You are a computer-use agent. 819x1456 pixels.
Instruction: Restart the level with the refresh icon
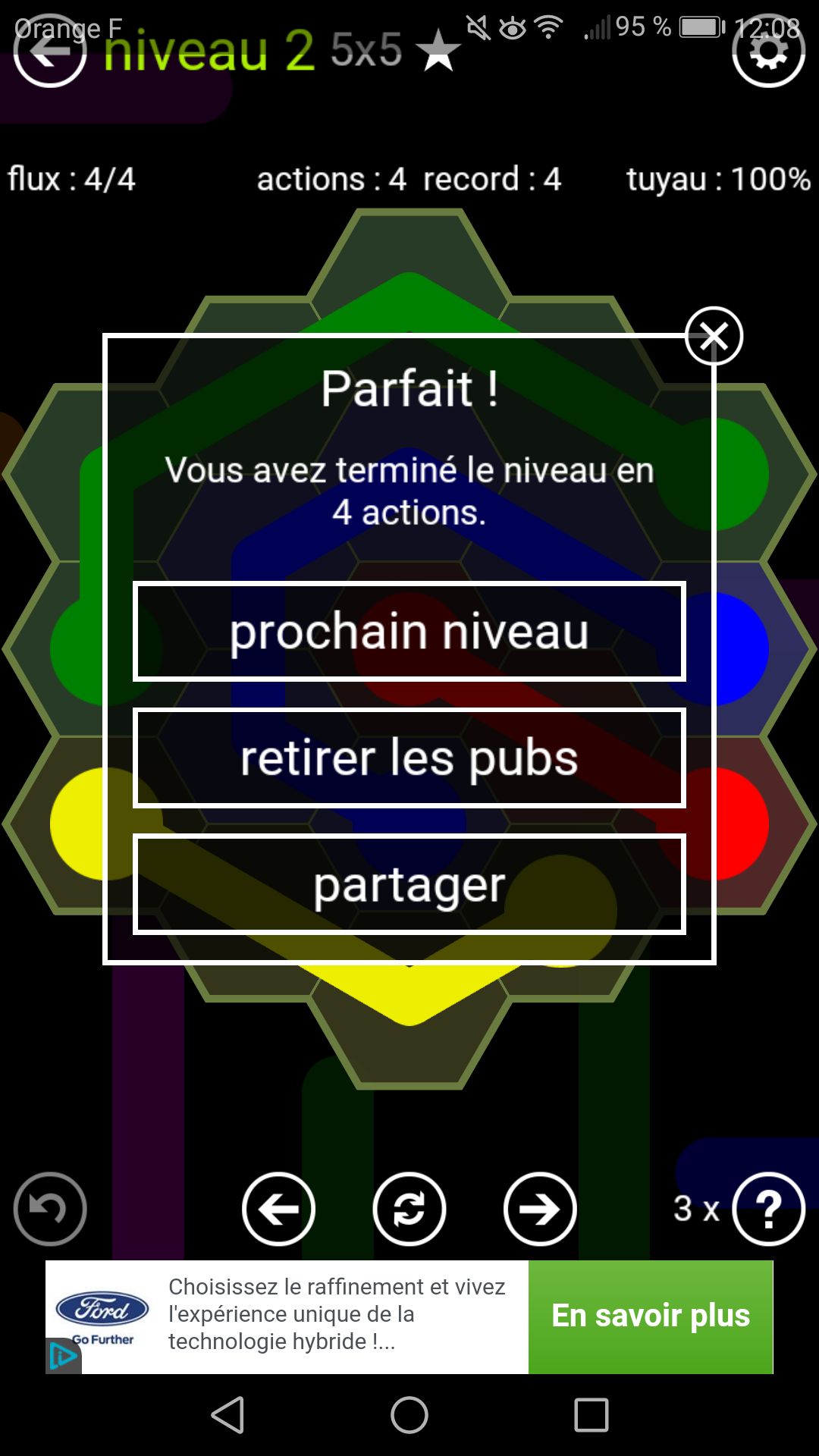[409, 1209]
